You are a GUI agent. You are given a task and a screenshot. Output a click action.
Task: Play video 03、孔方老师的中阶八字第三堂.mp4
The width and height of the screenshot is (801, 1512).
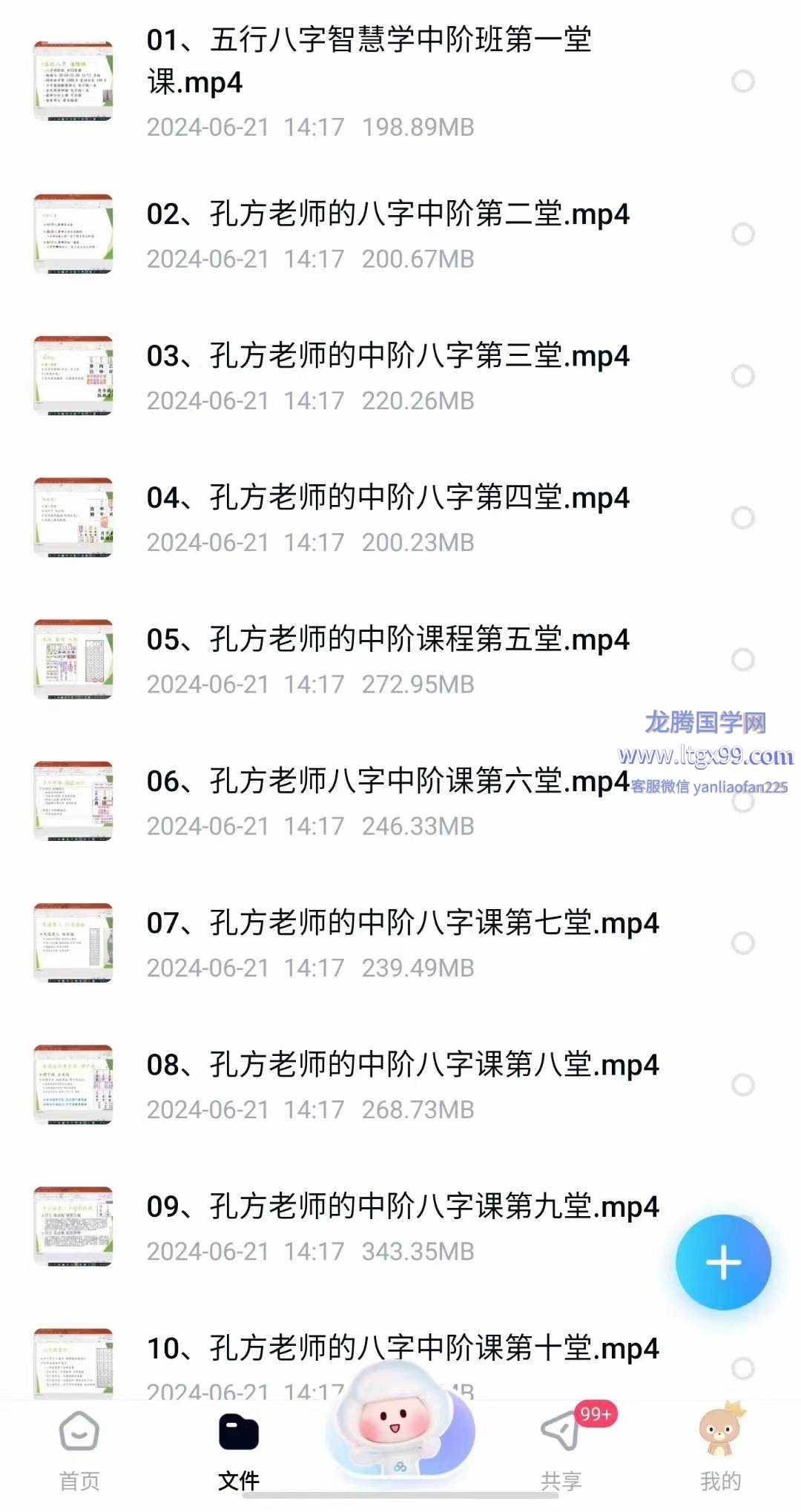tap(388, 356)
